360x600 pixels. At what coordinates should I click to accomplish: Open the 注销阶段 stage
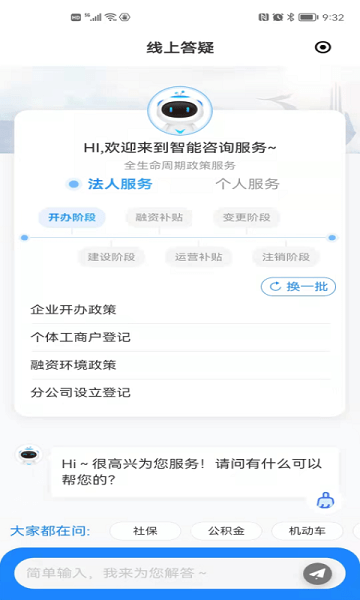tap(286, 257)
